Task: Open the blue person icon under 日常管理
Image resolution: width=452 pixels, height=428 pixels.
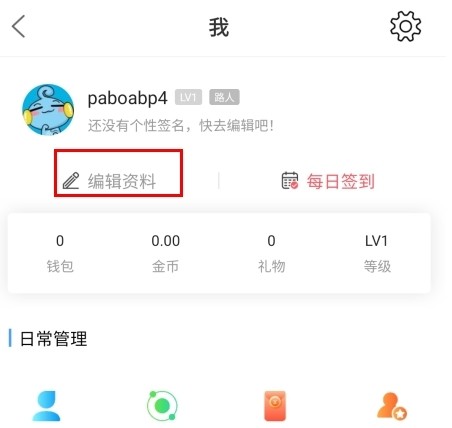Action: pos(47,406)
